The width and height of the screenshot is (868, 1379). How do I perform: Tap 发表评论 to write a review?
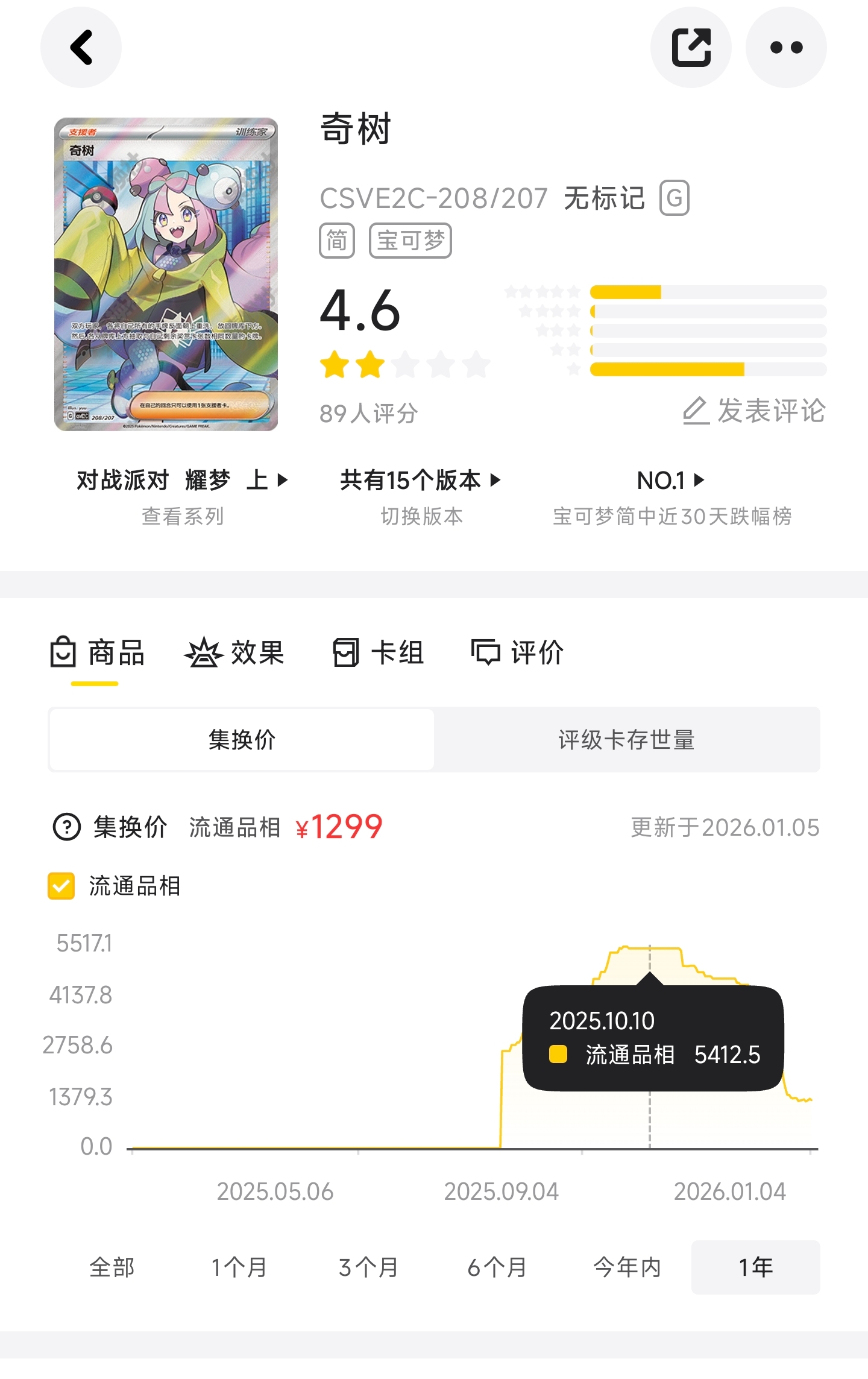(x=753, y=411)
